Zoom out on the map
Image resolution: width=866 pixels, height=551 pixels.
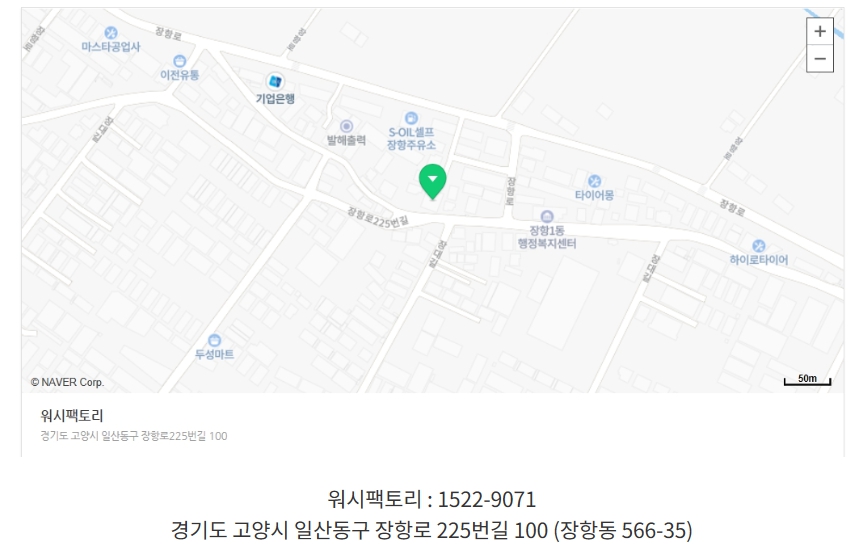click(x=819, y=59)
